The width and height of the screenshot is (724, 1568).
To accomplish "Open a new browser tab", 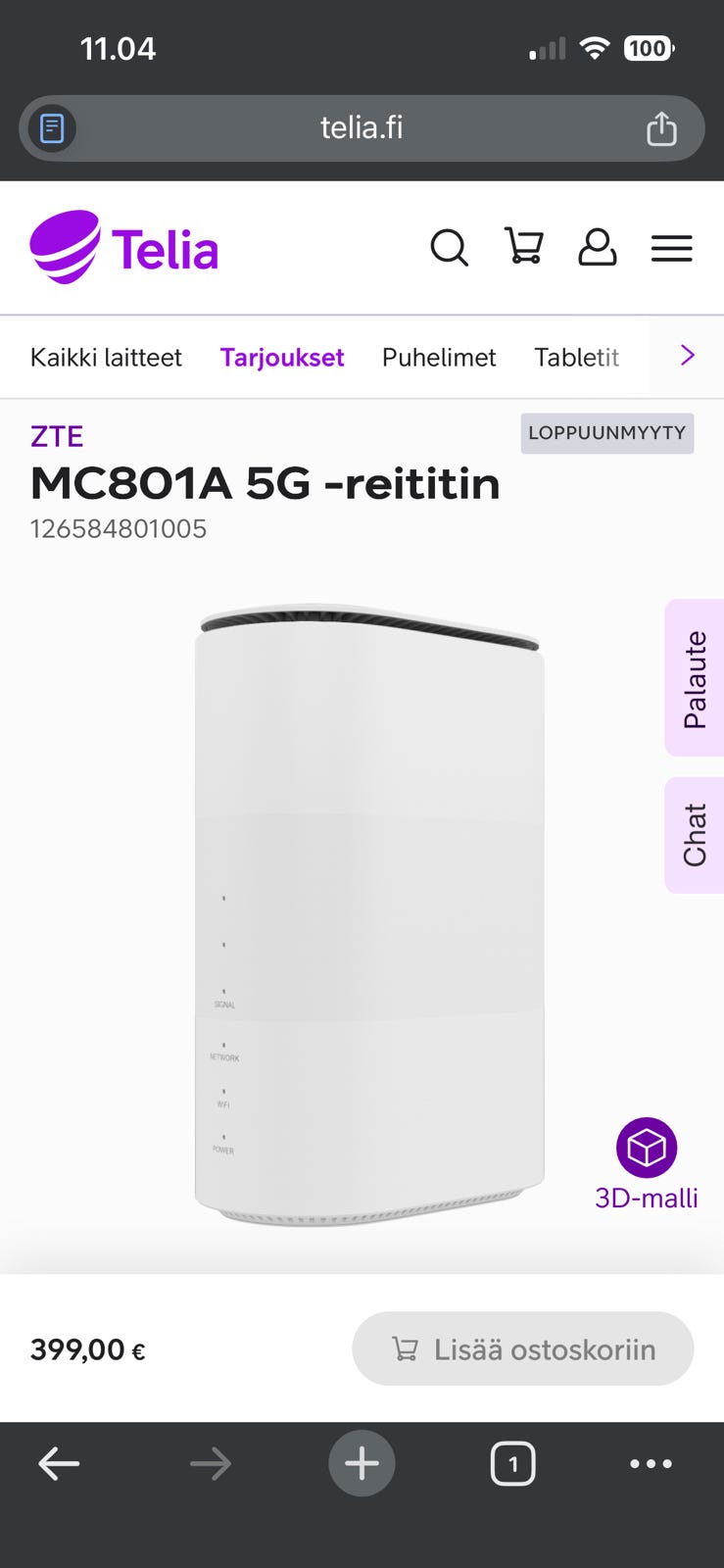I will click(x=362, y=1464).
